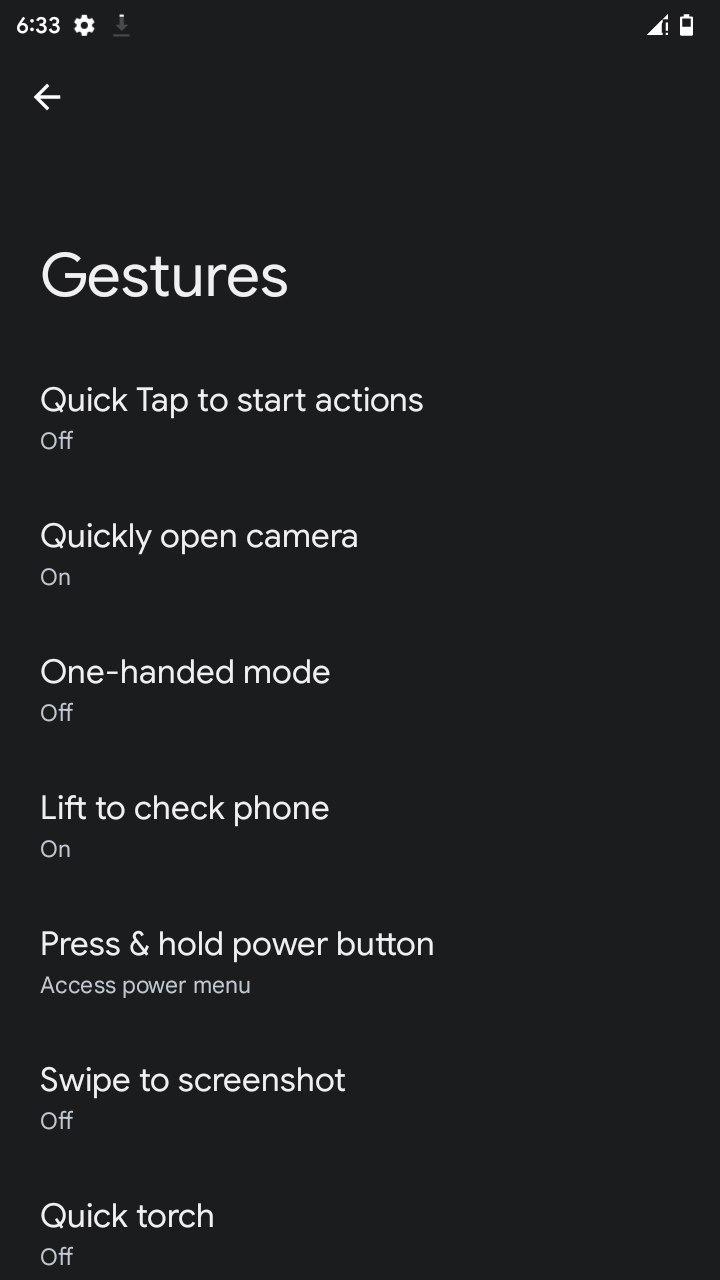Open Quick Tap to start actions
720x1280 pixels.
point(360,419)
